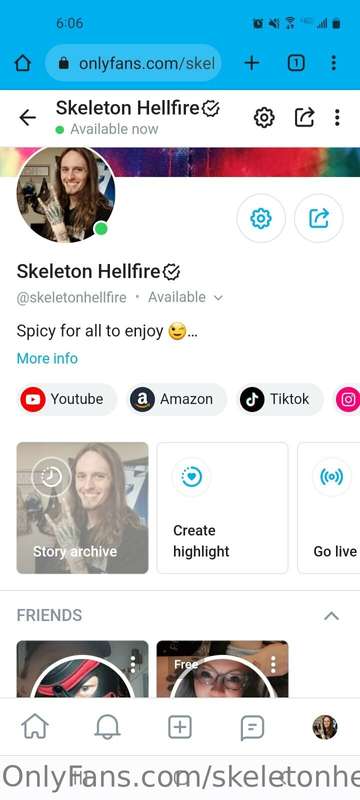This screenshot has height=800, width=360.
Task: Start a stream with Go live
Action: click(x=329, y=508)
